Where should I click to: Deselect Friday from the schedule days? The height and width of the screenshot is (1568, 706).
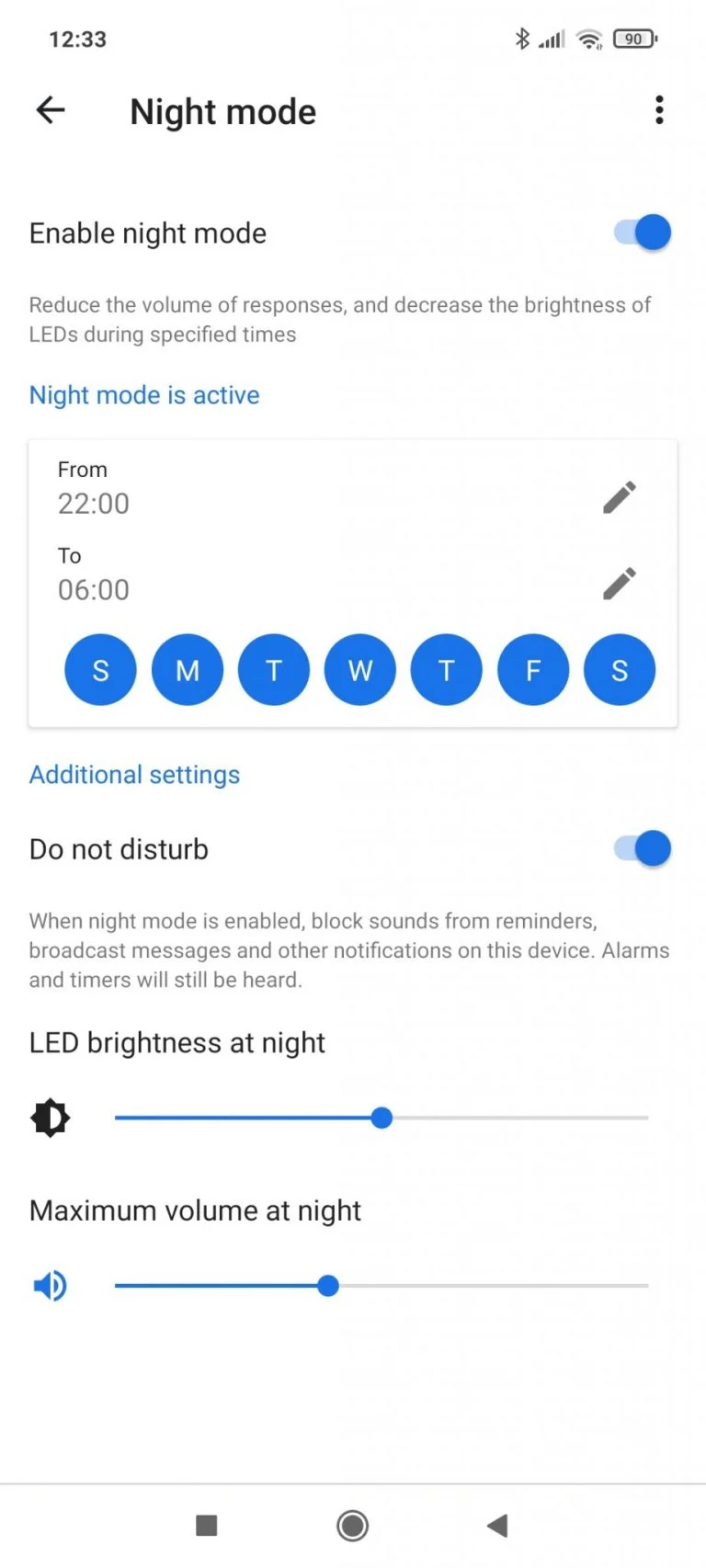532,670
